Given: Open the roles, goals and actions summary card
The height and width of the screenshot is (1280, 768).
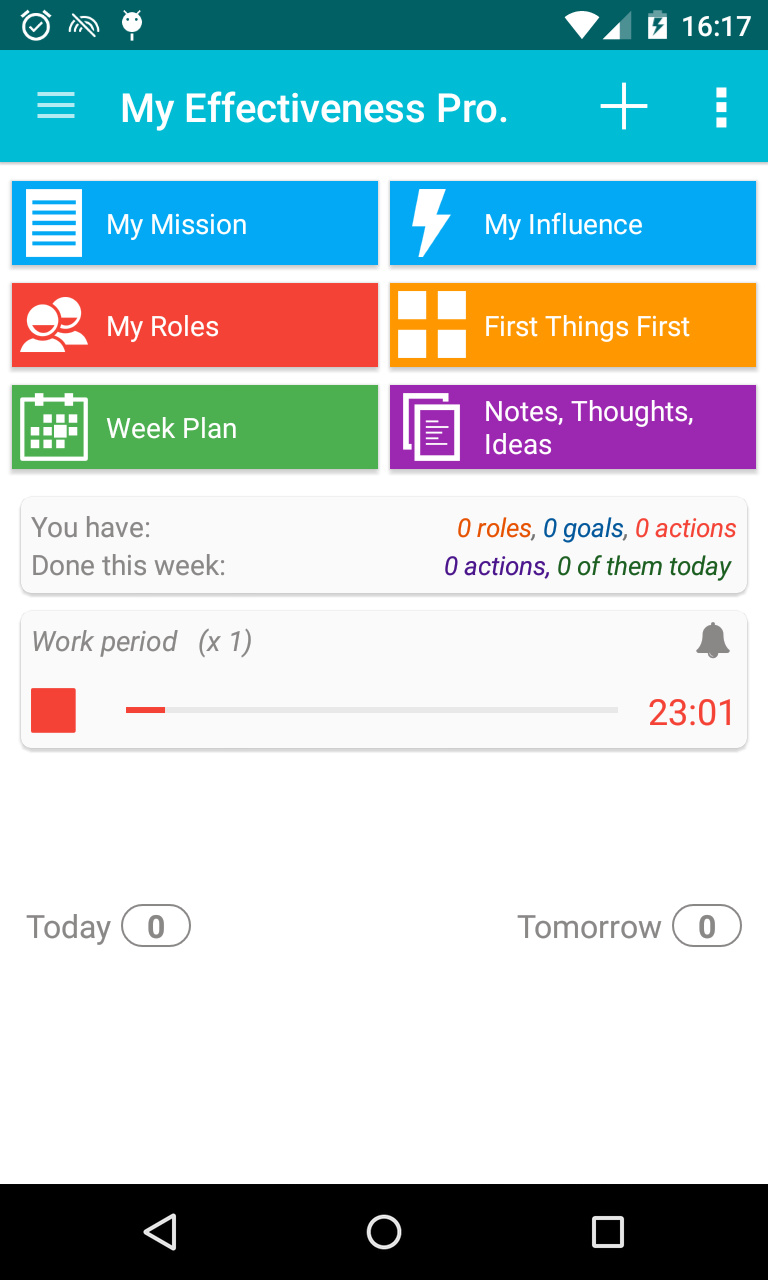Looking at the screenshot, I should tap(384, 546).
